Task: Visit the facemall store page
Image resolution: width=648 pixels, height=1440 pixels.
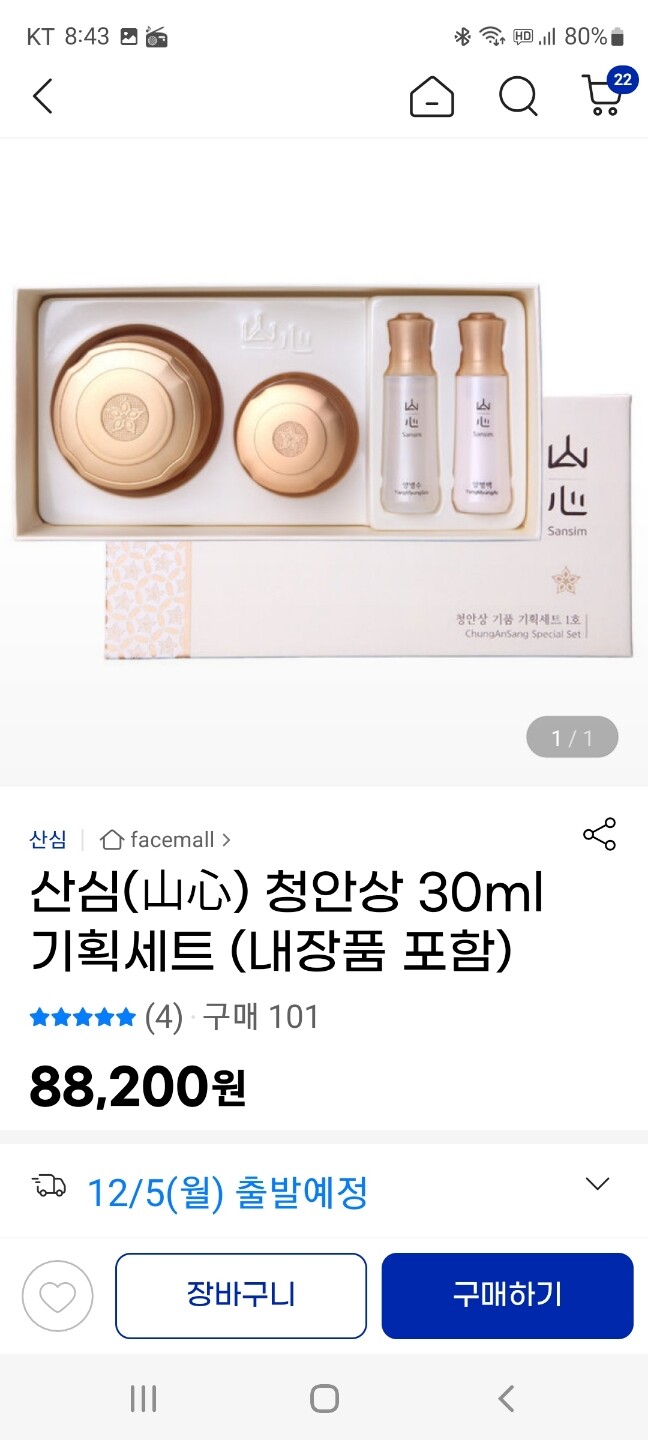Action: pyautogui.click(x=165, y=839)
